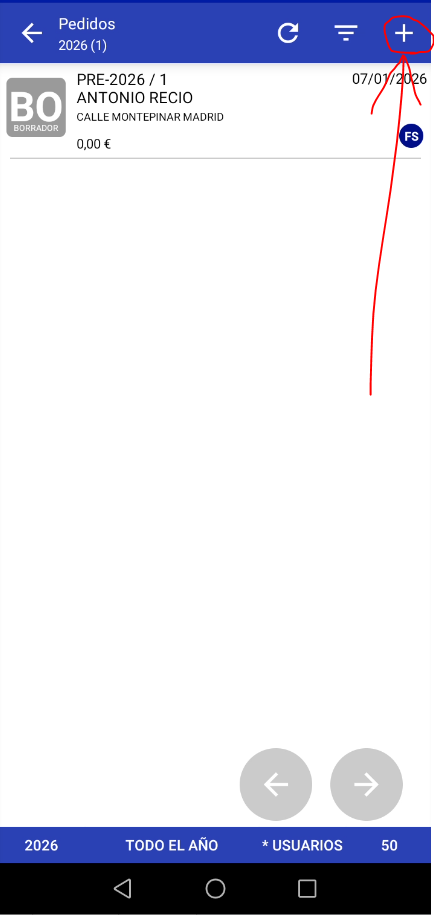Viewport: 434px width, 915px height.
Task: Go back from Pedidos screen
Action: click(x=32, y=33)
